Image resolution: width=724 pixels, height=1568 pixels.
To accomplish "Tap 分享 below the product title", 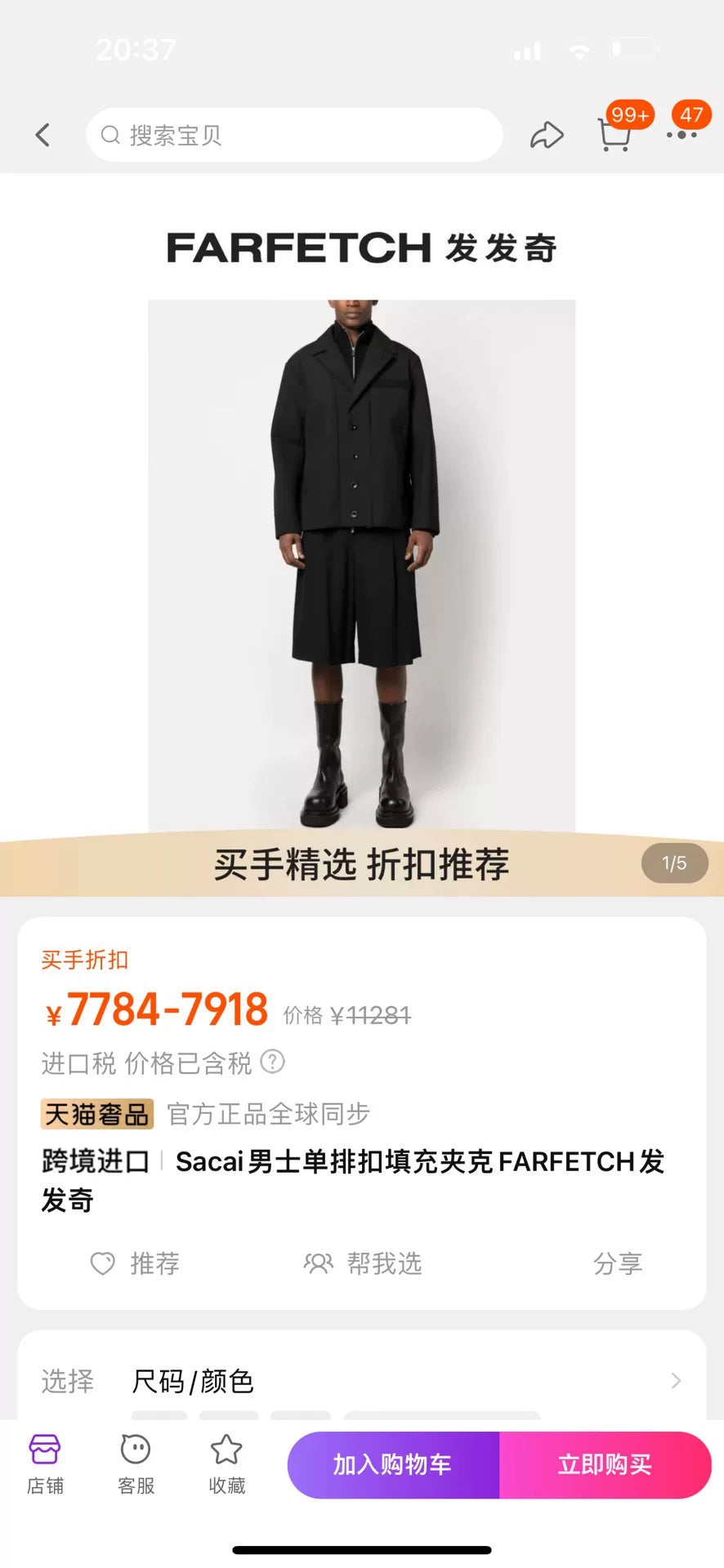I will tap(617, 1264).
